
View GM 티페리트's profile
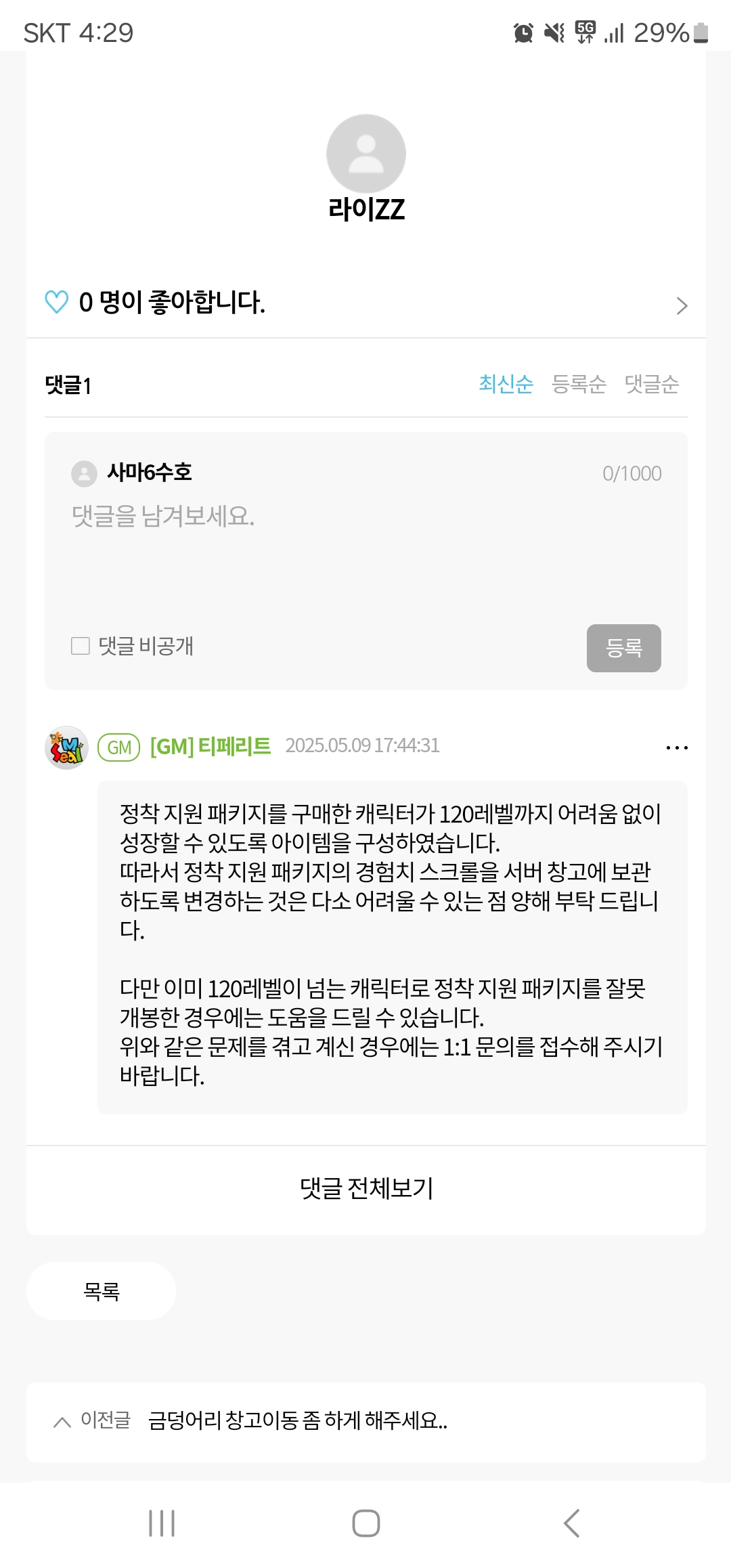[66, 747]
